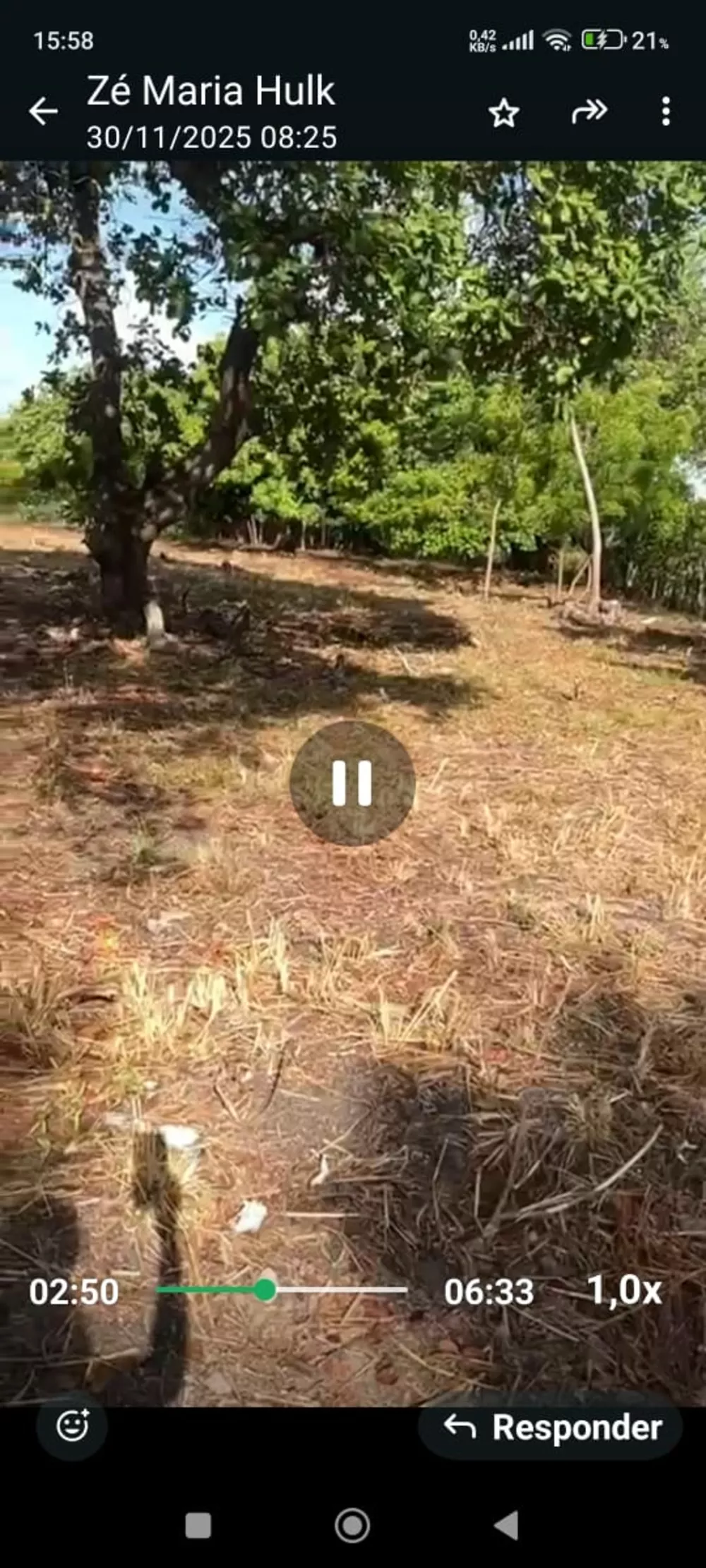The width and height of the screenshot is (706, 1568).
Task: Change the 1,0x playback speed
Action: [624, 1290]
